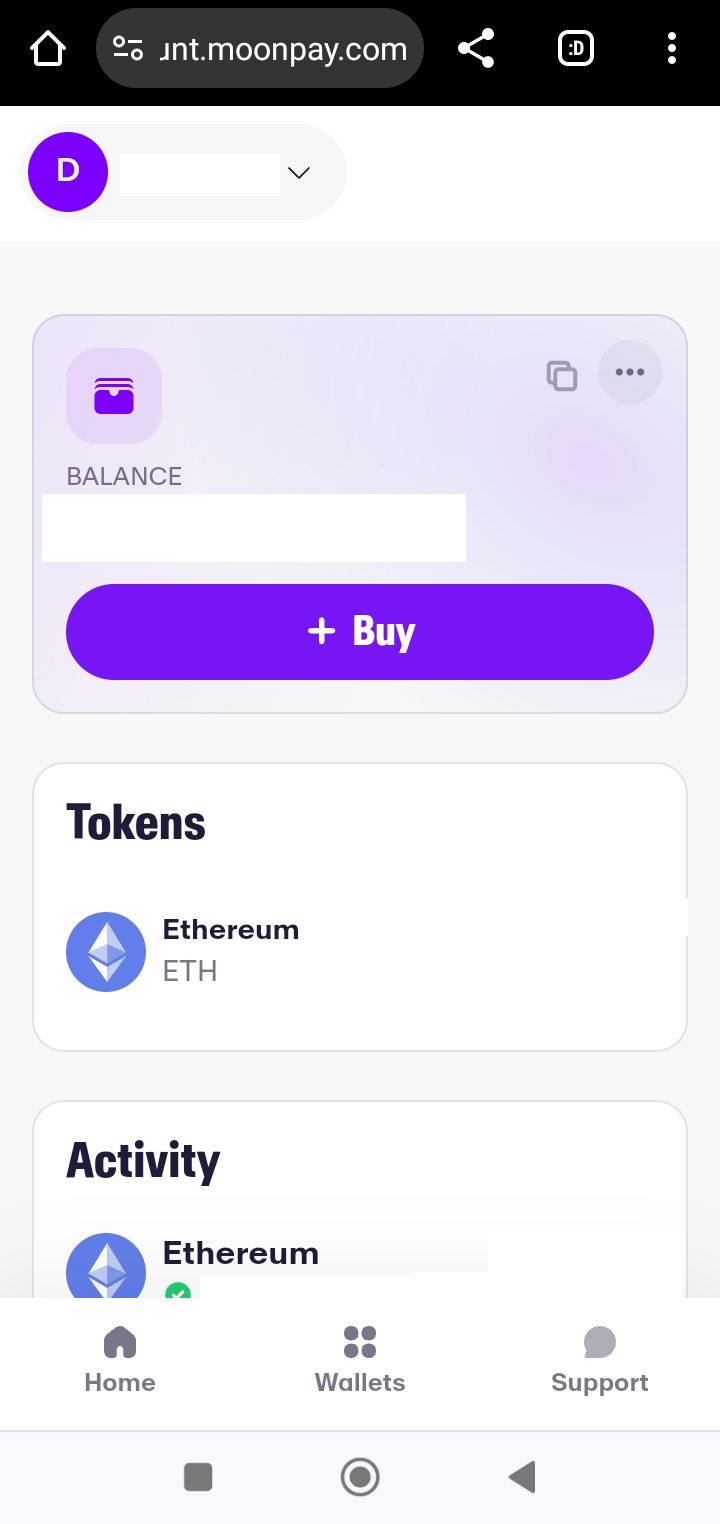Switch to the Wallets tab
The image size is (720, 1524).
coord(360,1360)
